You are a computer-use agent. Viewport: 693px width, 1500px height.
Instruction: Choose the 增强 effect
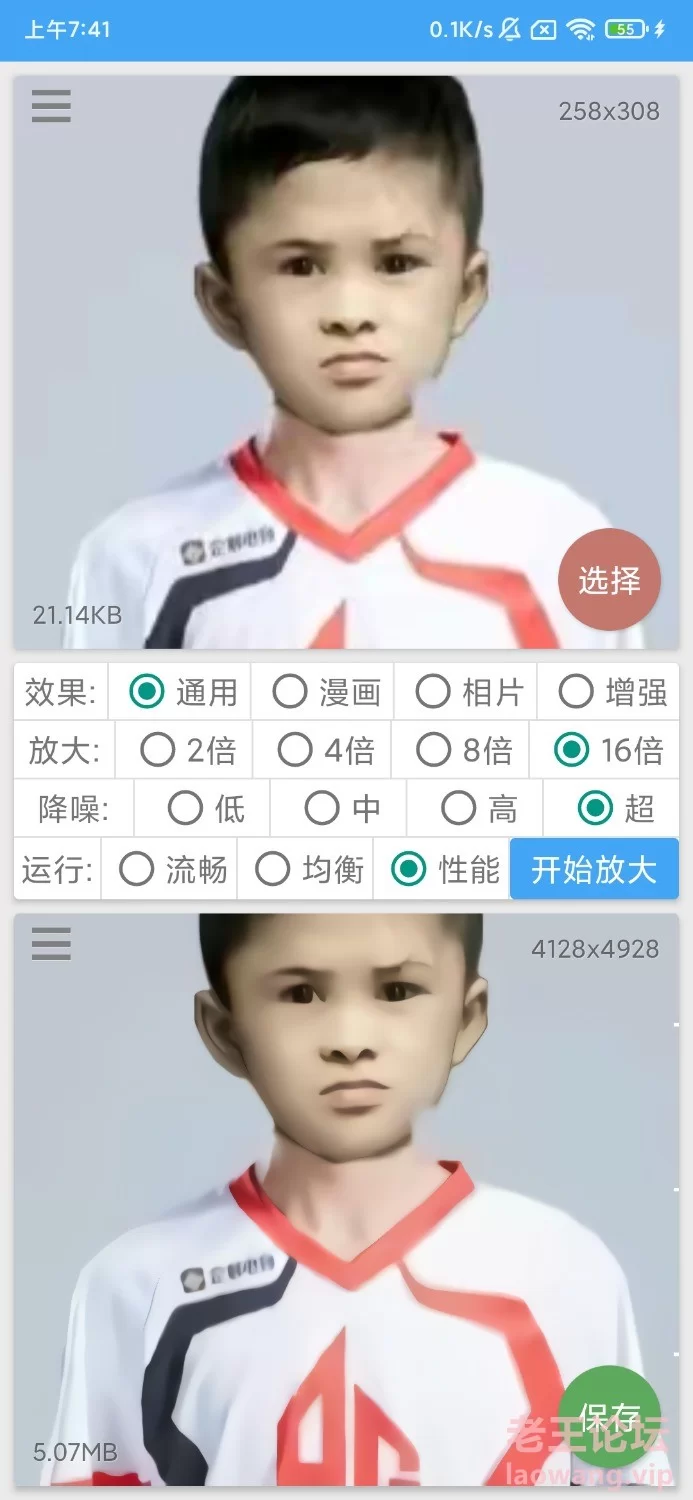608,691
